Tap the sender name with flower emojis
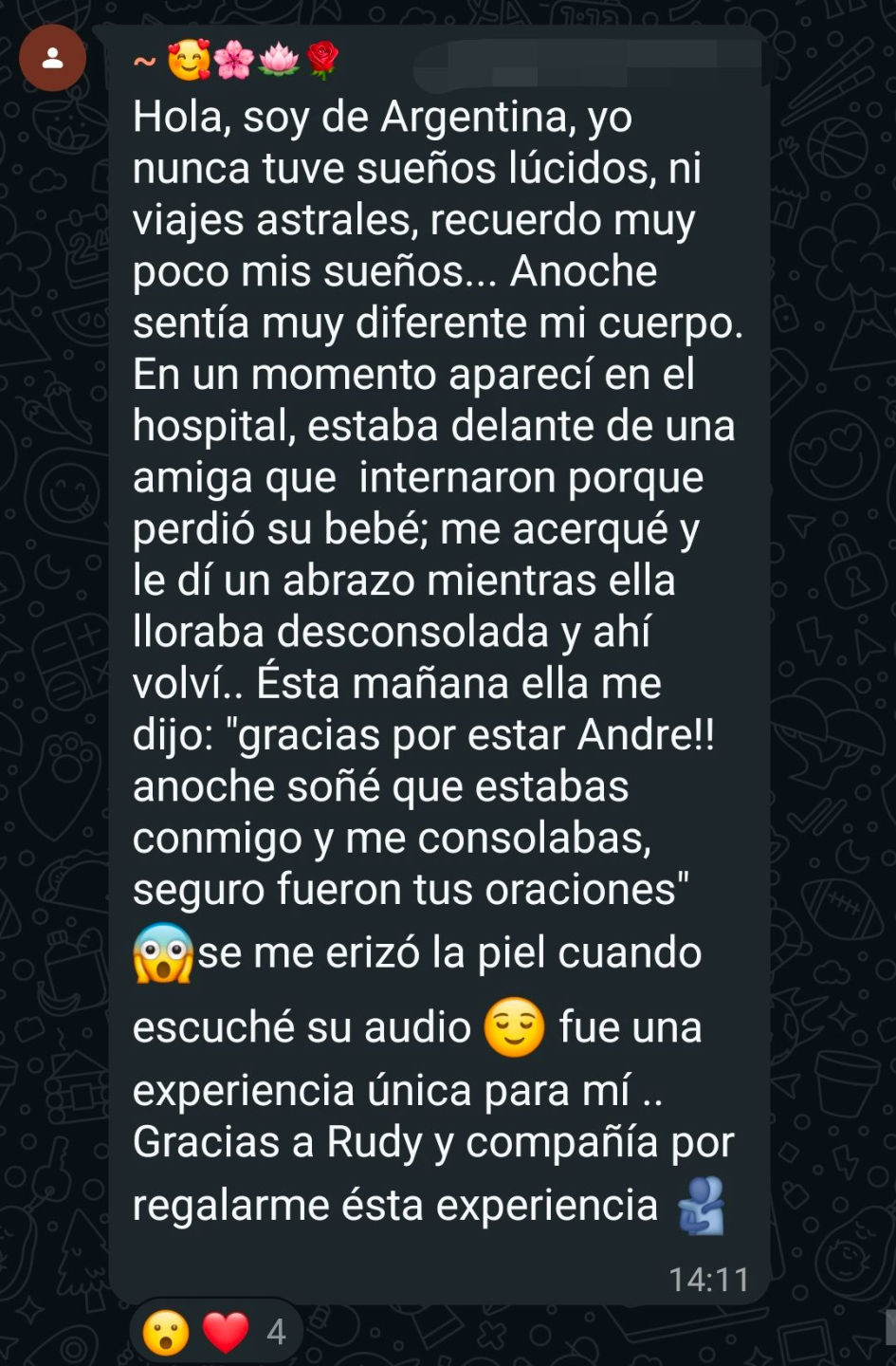896x1366 pixels. tap(237, 62)
